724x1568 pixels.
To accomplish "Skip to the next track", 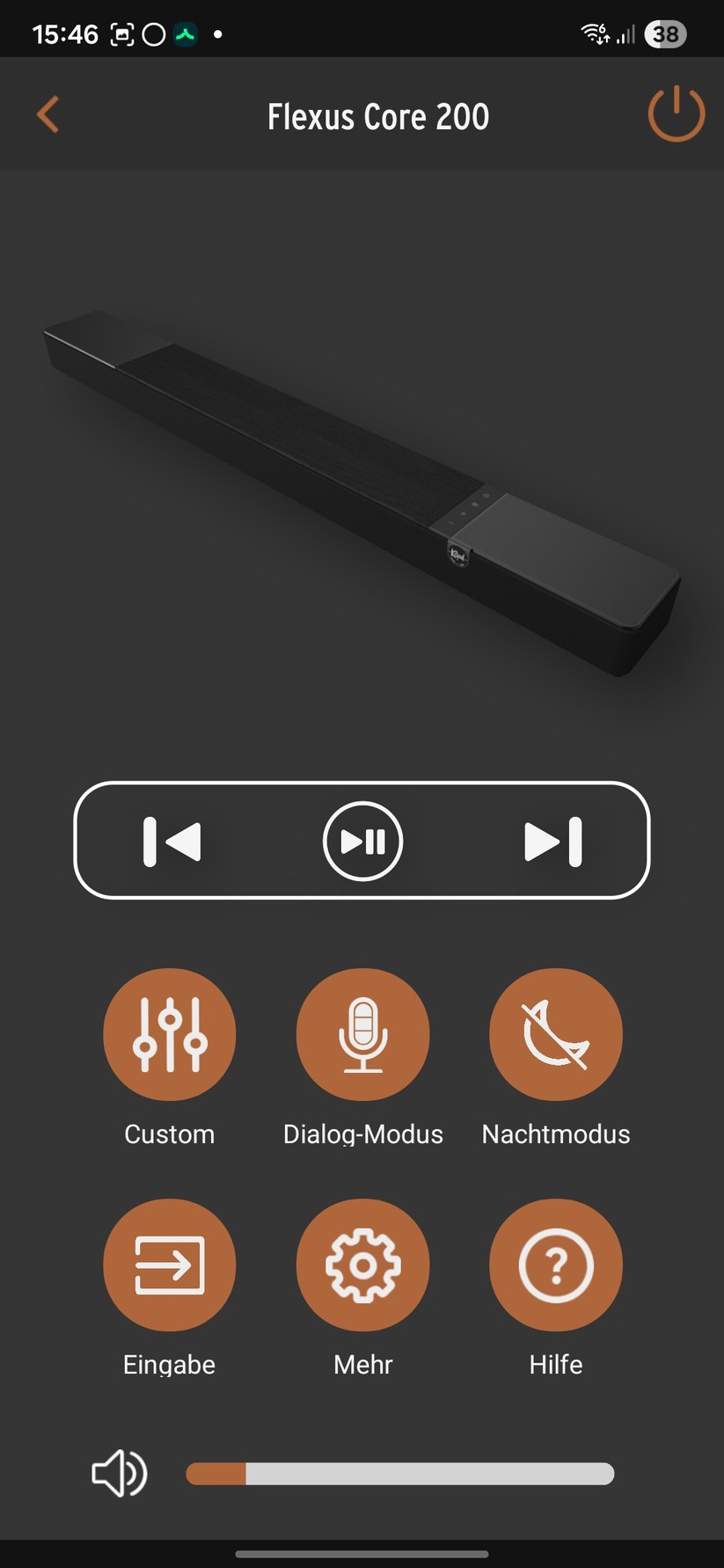I will tap(552, 842).
